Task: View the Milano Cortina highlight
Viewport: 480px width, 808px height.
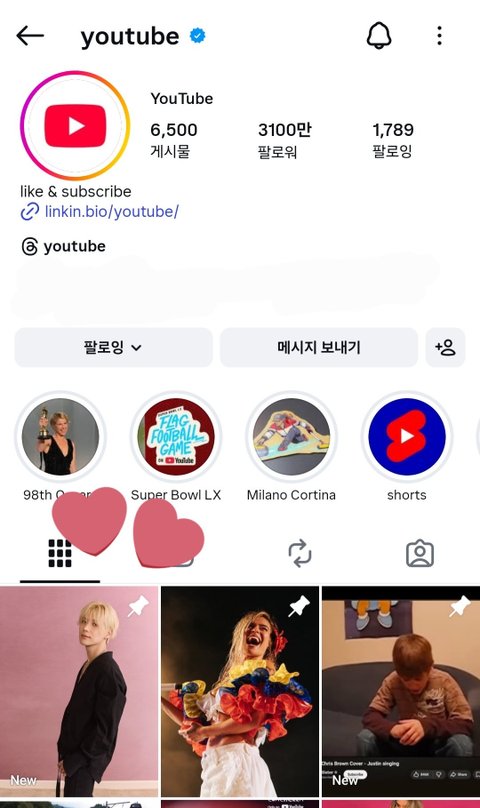Action: pyautogui.click(x=291, y=436)
